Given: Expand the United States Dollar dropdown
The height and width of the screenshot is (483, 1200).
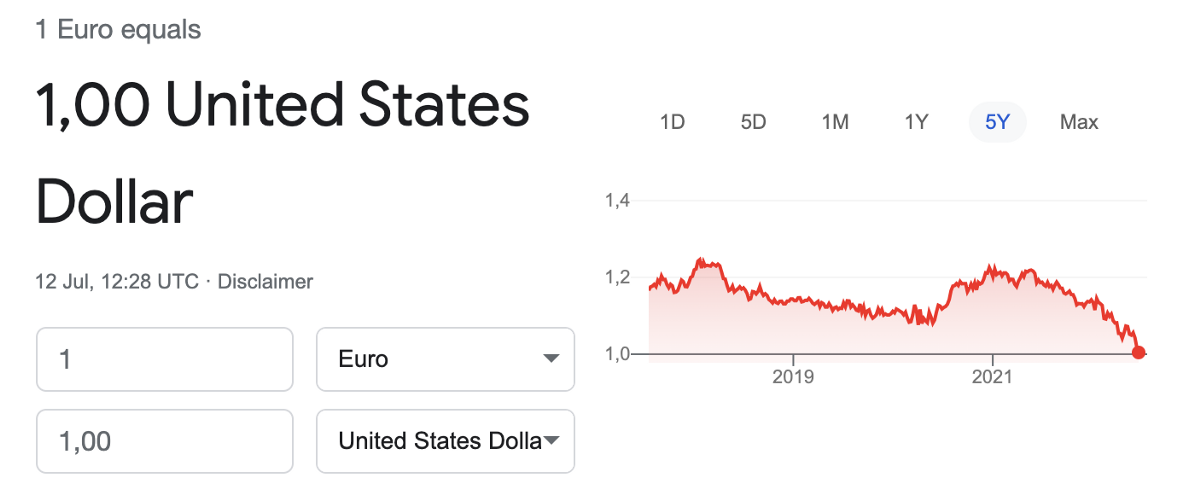Looking at the screenshot, I should pos(445,441).
